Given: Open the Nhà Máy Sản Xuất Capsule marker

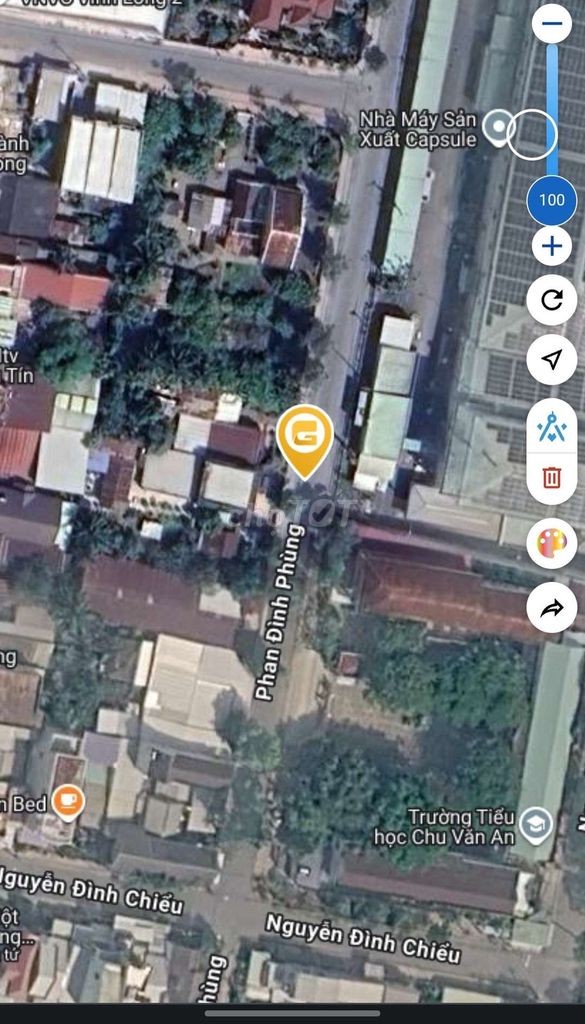Looking at the screenshot, I should (499, 129).
